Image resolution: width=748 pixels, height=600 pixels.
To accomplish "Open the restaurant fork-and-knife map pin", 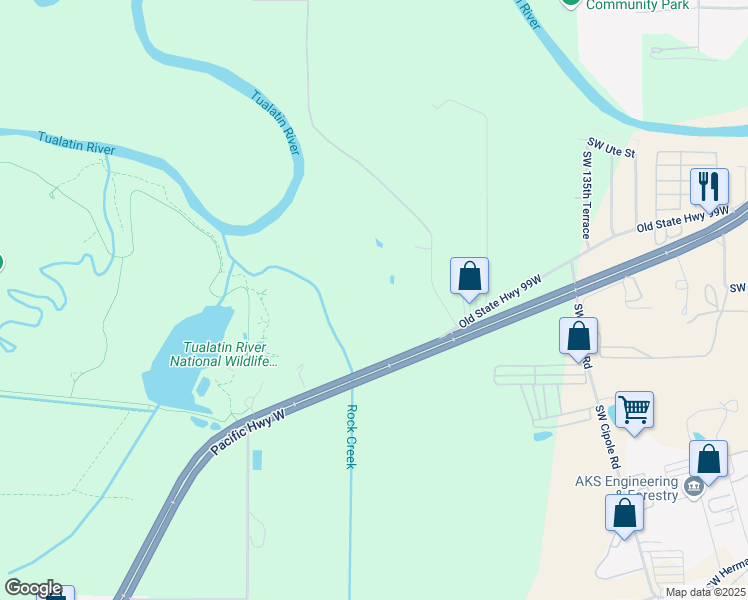I will 709,187.
